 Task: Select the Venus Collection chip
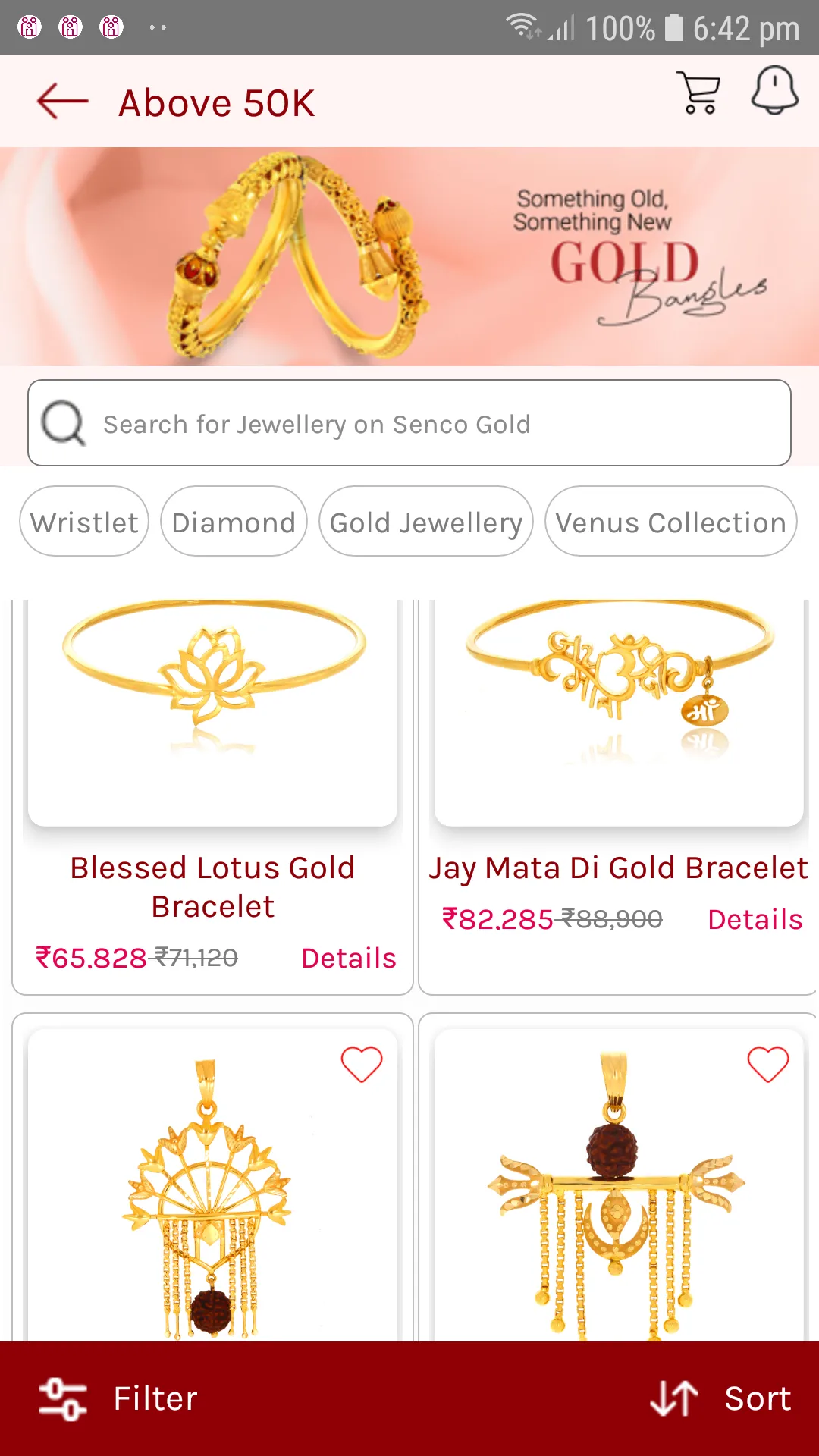[670, 522]
